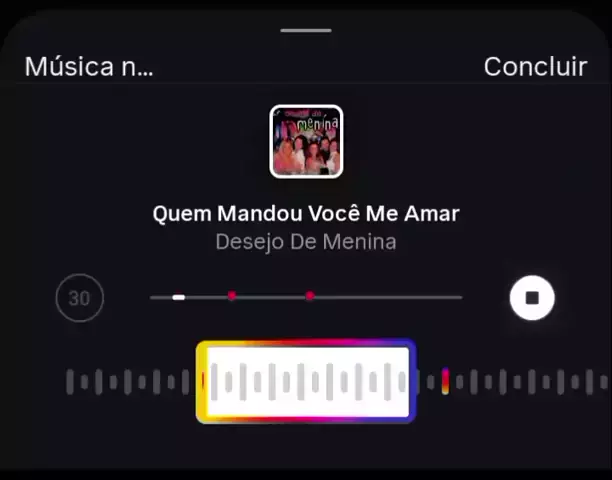Image resolution: width=612 pixels, height=480 pixels.
Task: Jump to the second red marker on track
Action: pos(310,296)
